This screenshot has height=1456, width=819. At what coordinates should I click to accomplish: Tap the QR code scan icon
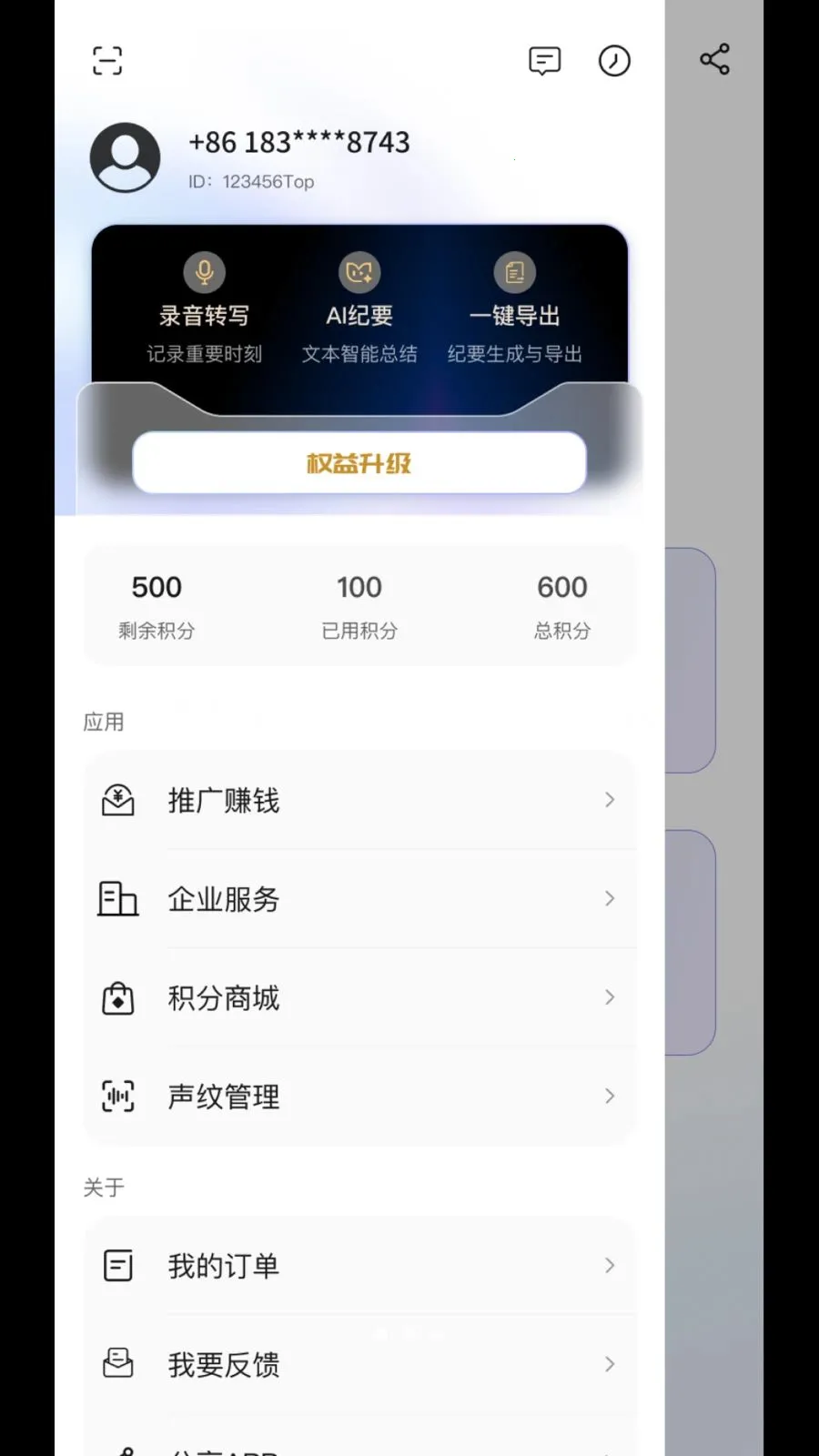click(106, 60)
